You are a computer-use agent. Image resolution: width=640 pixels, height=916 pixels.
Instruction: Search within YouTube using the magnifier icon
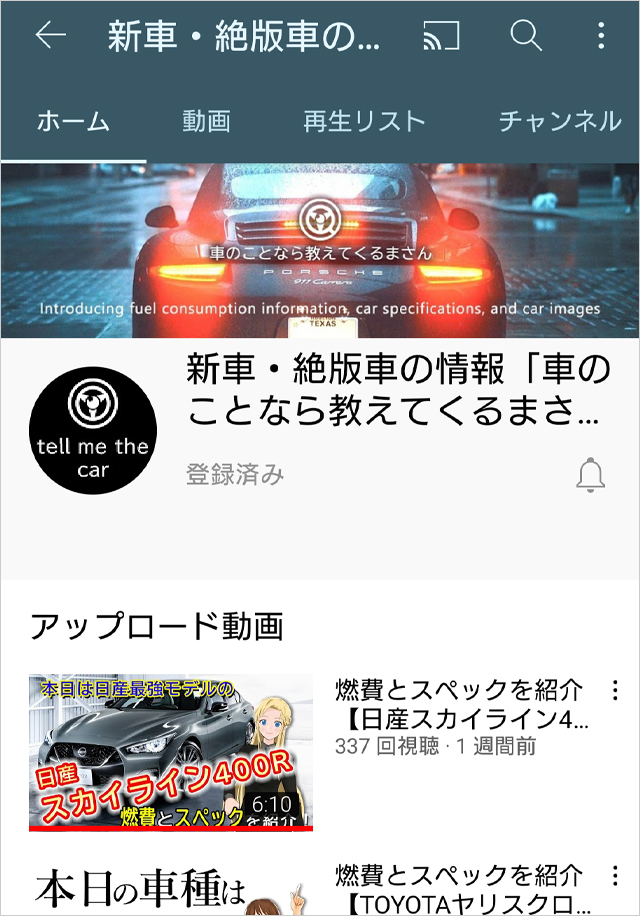tap(525, 36)
